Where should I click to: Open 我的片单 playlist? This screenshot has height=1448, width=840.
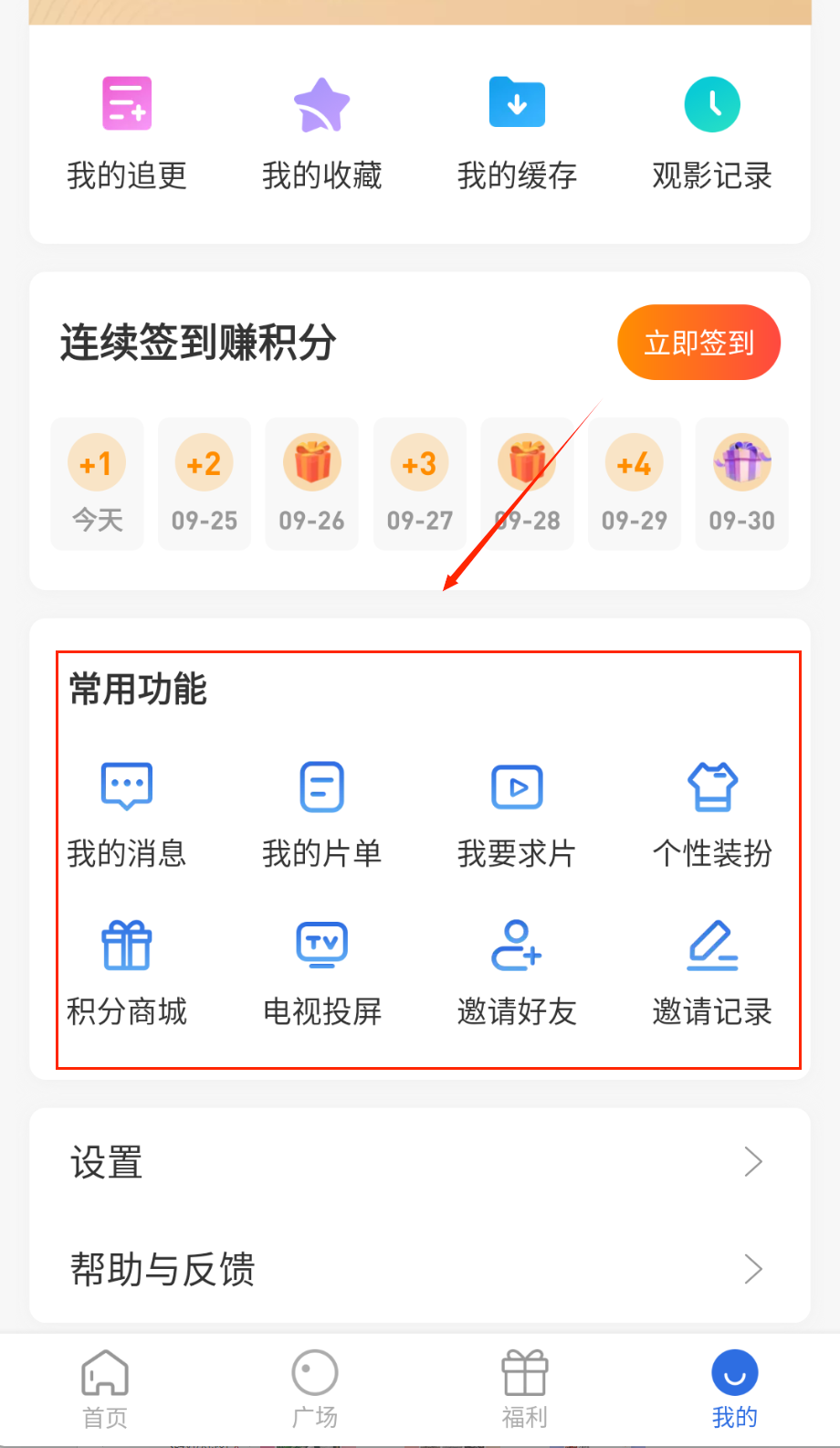321,813
